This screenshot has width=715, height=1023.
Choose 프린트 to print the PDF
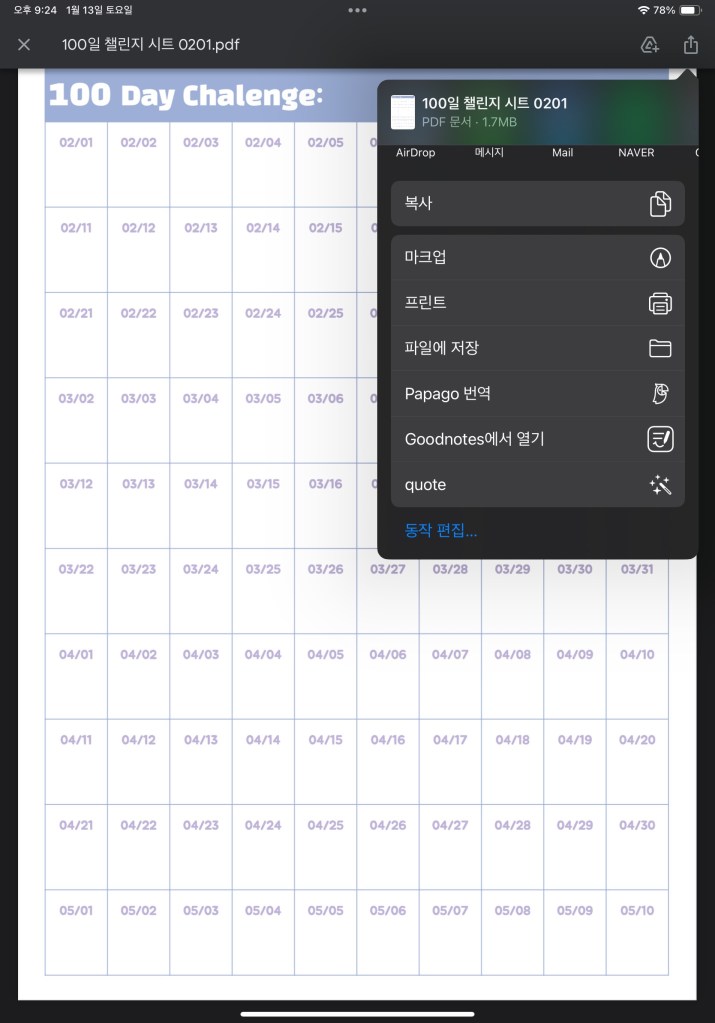click(537, 302)
